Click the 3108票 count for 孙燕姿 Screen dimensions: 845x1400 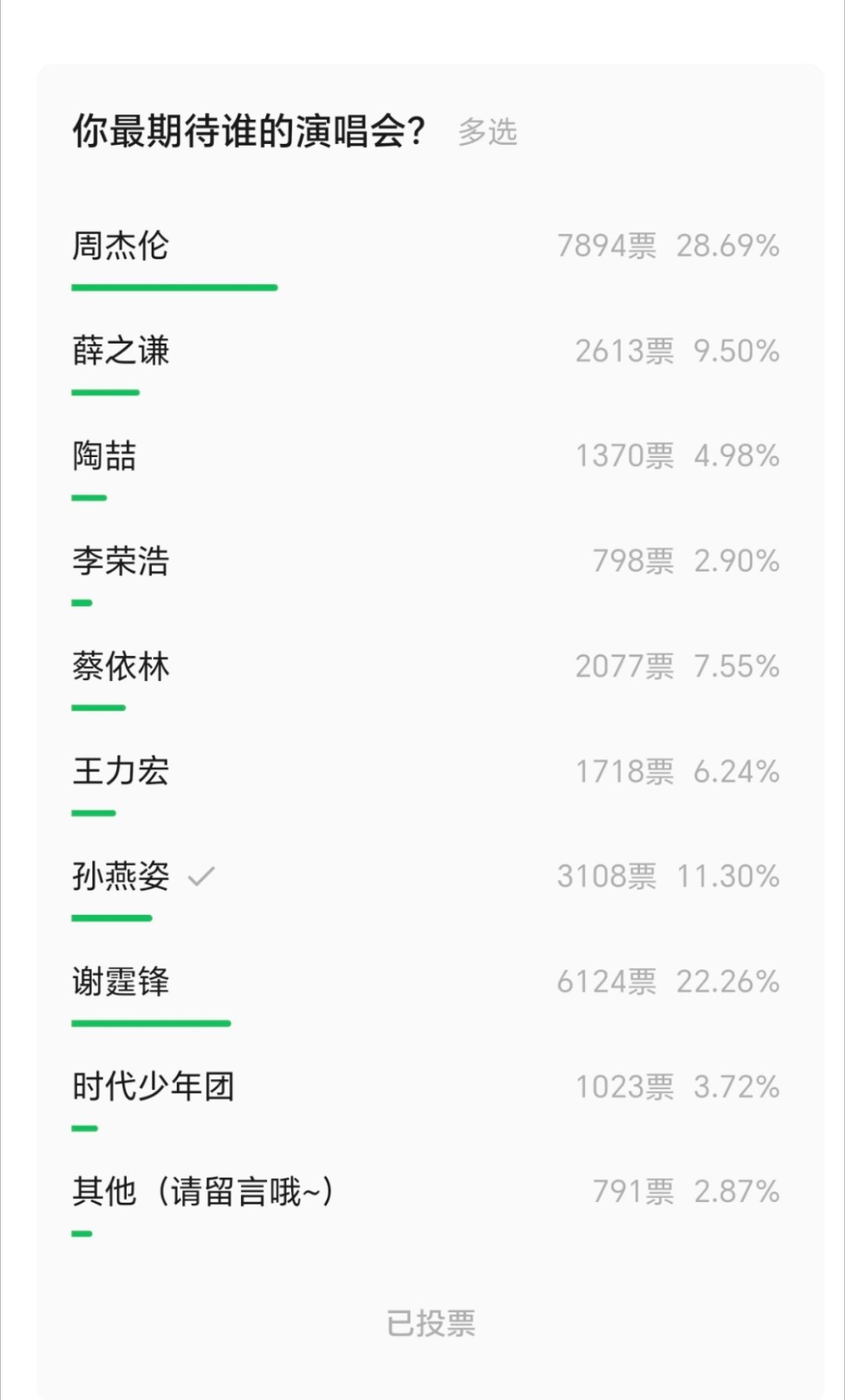point(606,877)
